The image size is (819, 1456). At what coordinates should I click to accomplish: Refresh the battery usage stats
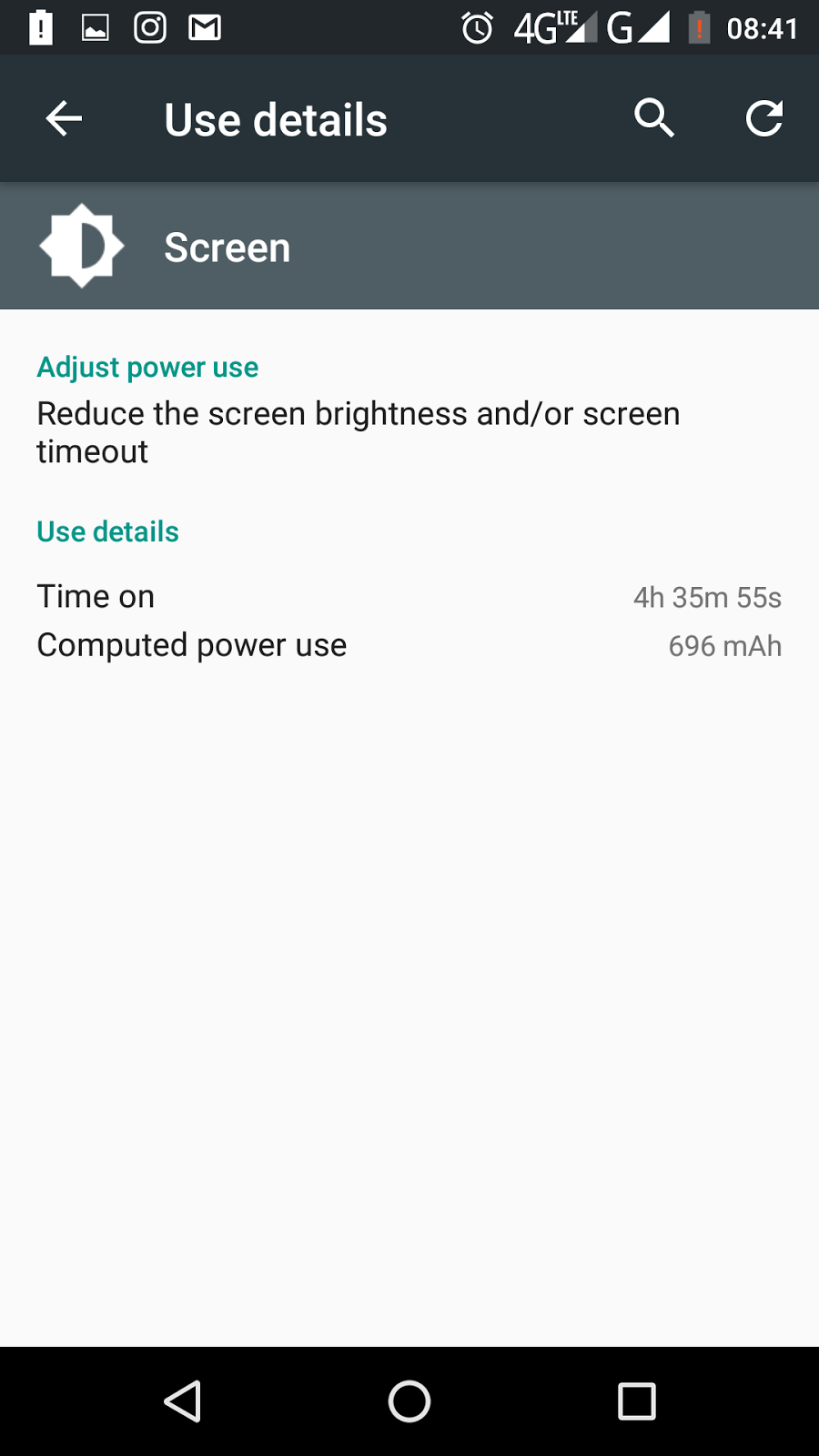click(763, 118)
